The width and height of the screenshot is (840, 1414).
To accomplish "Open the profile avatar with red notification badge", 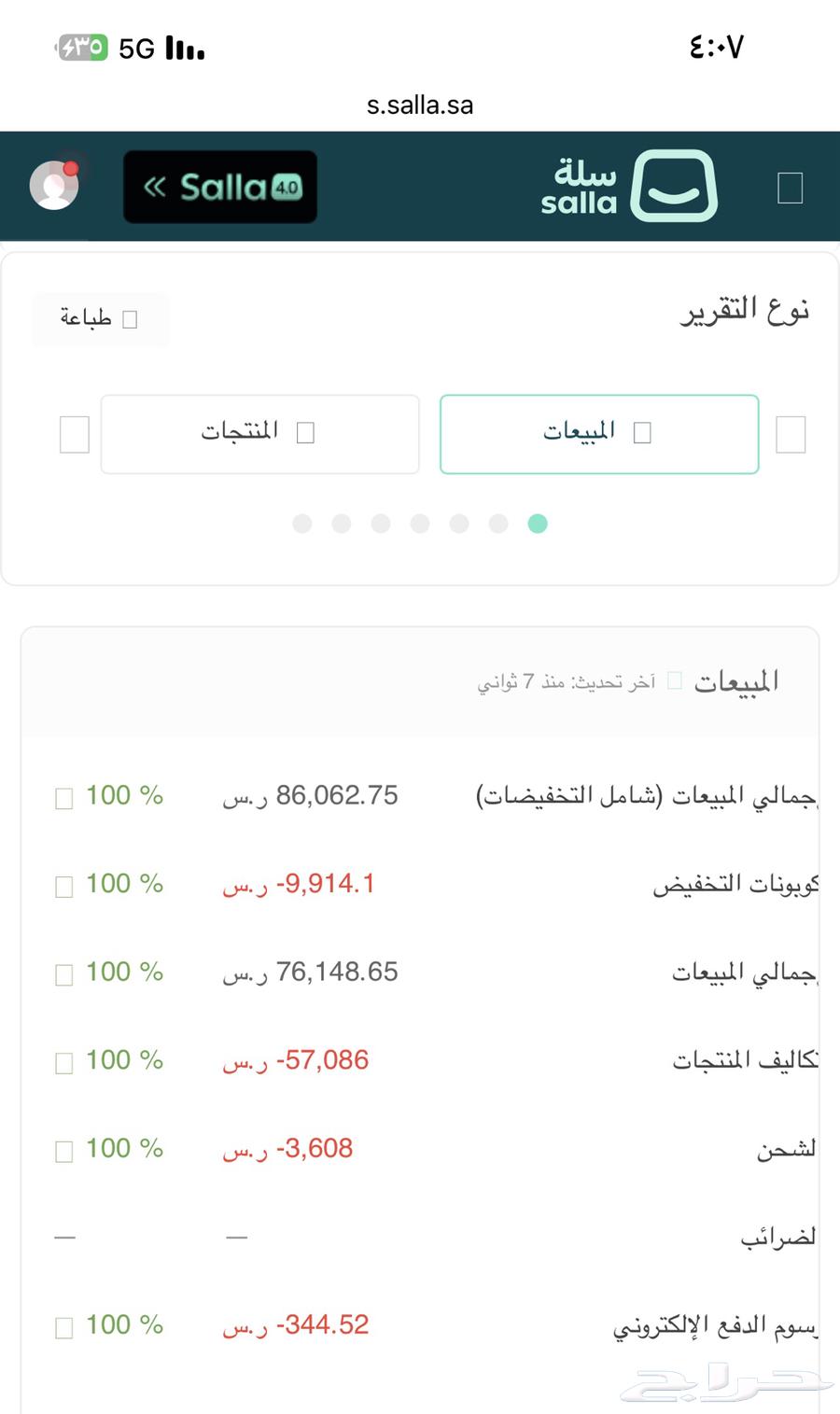I will point(53,185).
